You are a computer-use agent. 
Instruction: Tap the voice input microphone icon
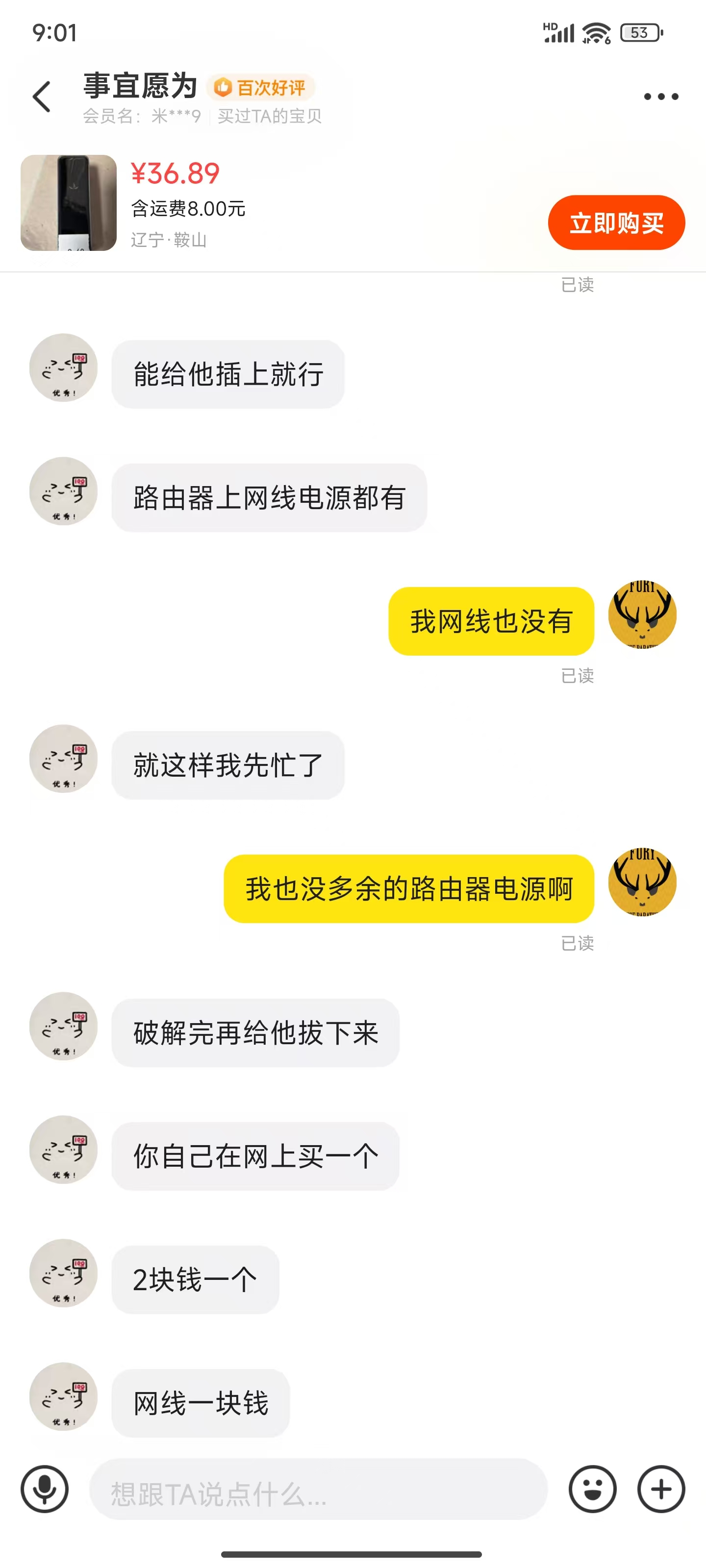click(x=45, y=1489)
